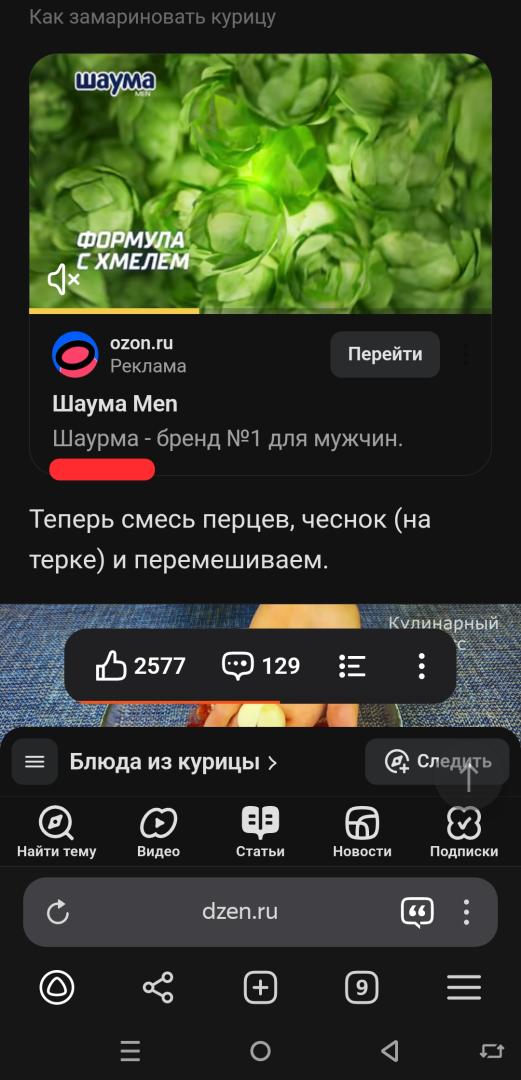This screenshot has width=521, height=1080.
Task: Share the page via browser share icon
Action: [159, 988]
